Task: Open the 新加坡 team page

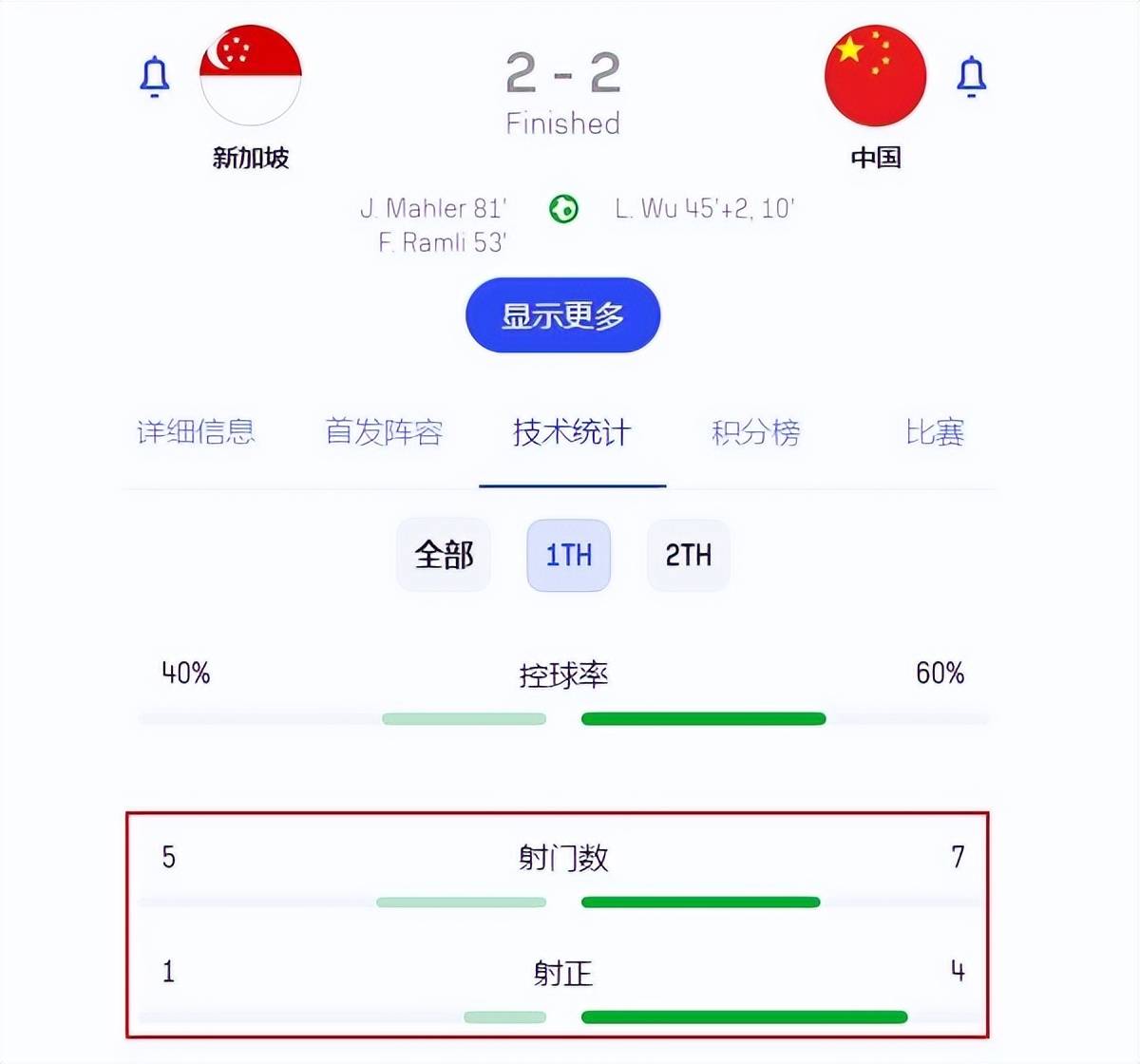Action: coord(251,77)
